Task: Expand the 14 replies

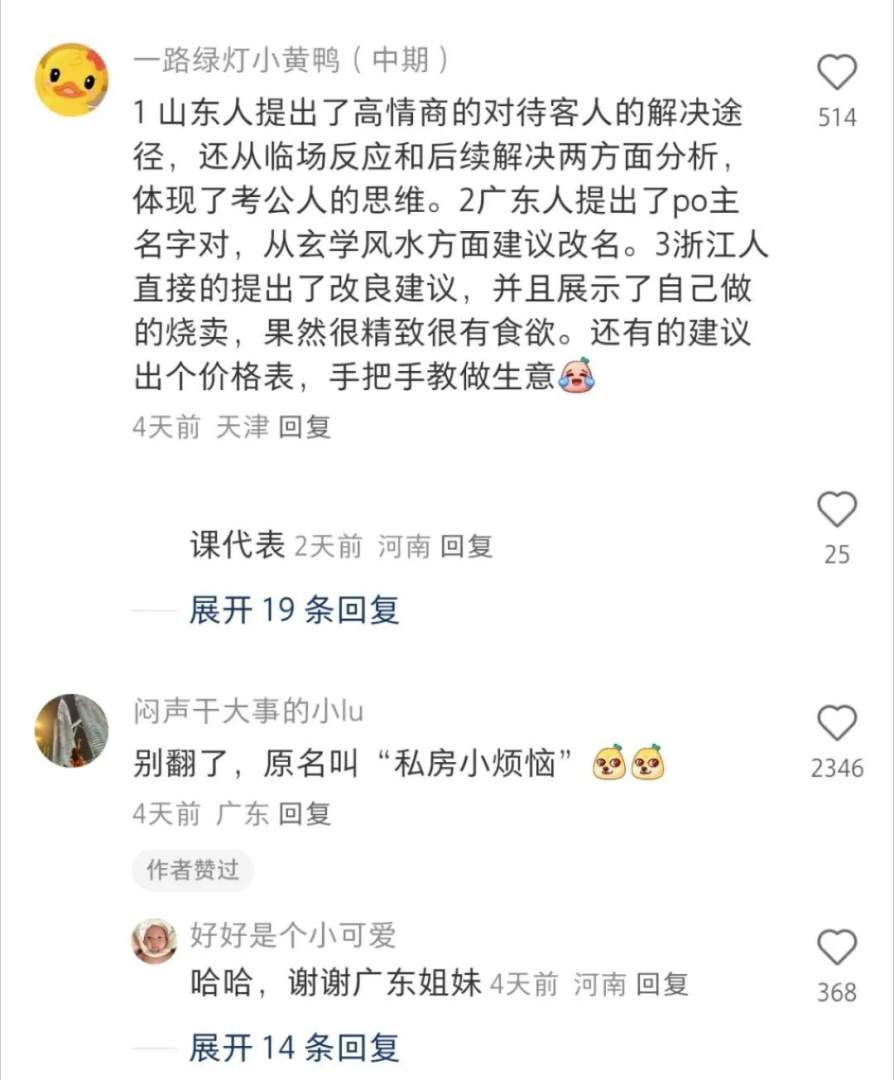Action: click(x=294, y=1047)
